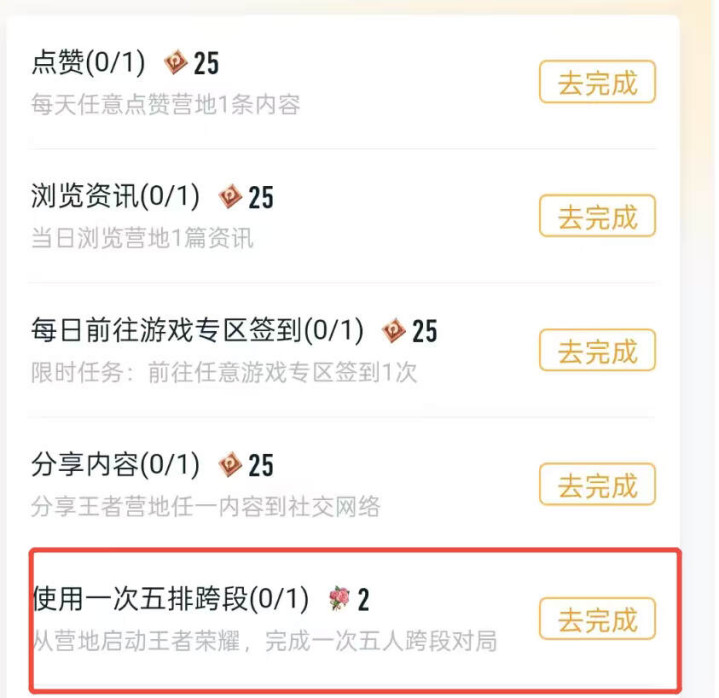This screenshot has width=719, height=698.
Task: Complete the 使用一次五排跨段 task
Action: click(597, 620)
